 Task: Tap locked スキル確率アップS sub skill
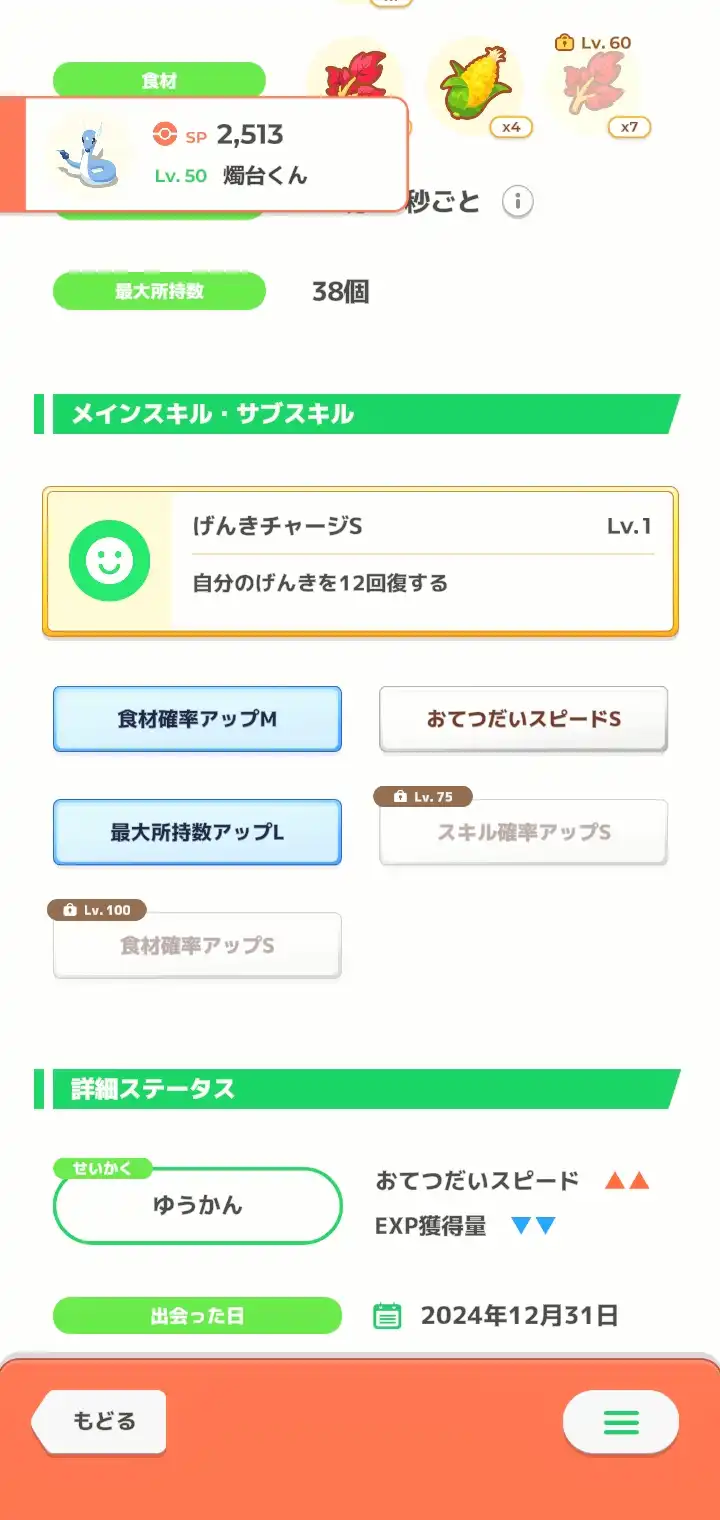coord(523,832)
